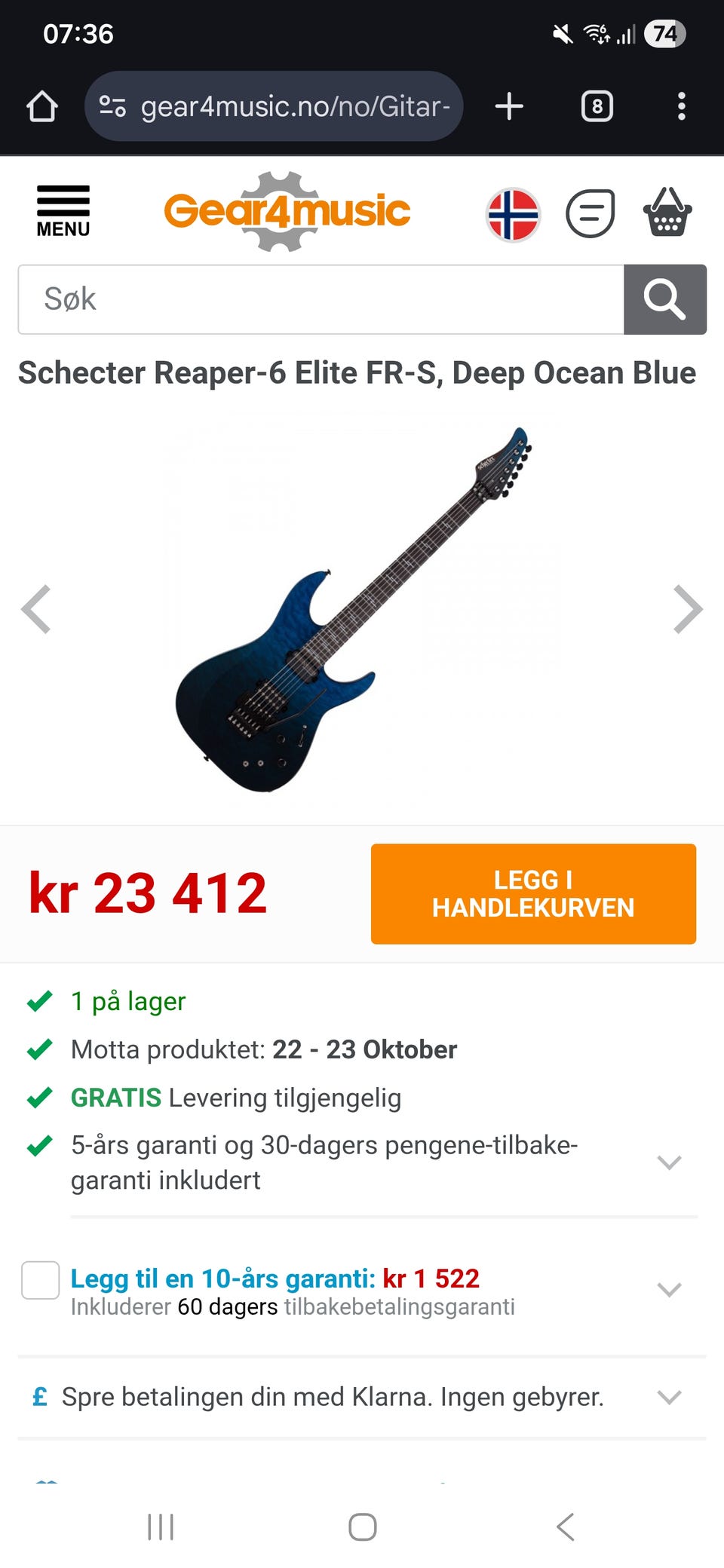The height and width of the screenshot is (1568, 724).
Task: Show the next product image
Action: tap(687, 609)
